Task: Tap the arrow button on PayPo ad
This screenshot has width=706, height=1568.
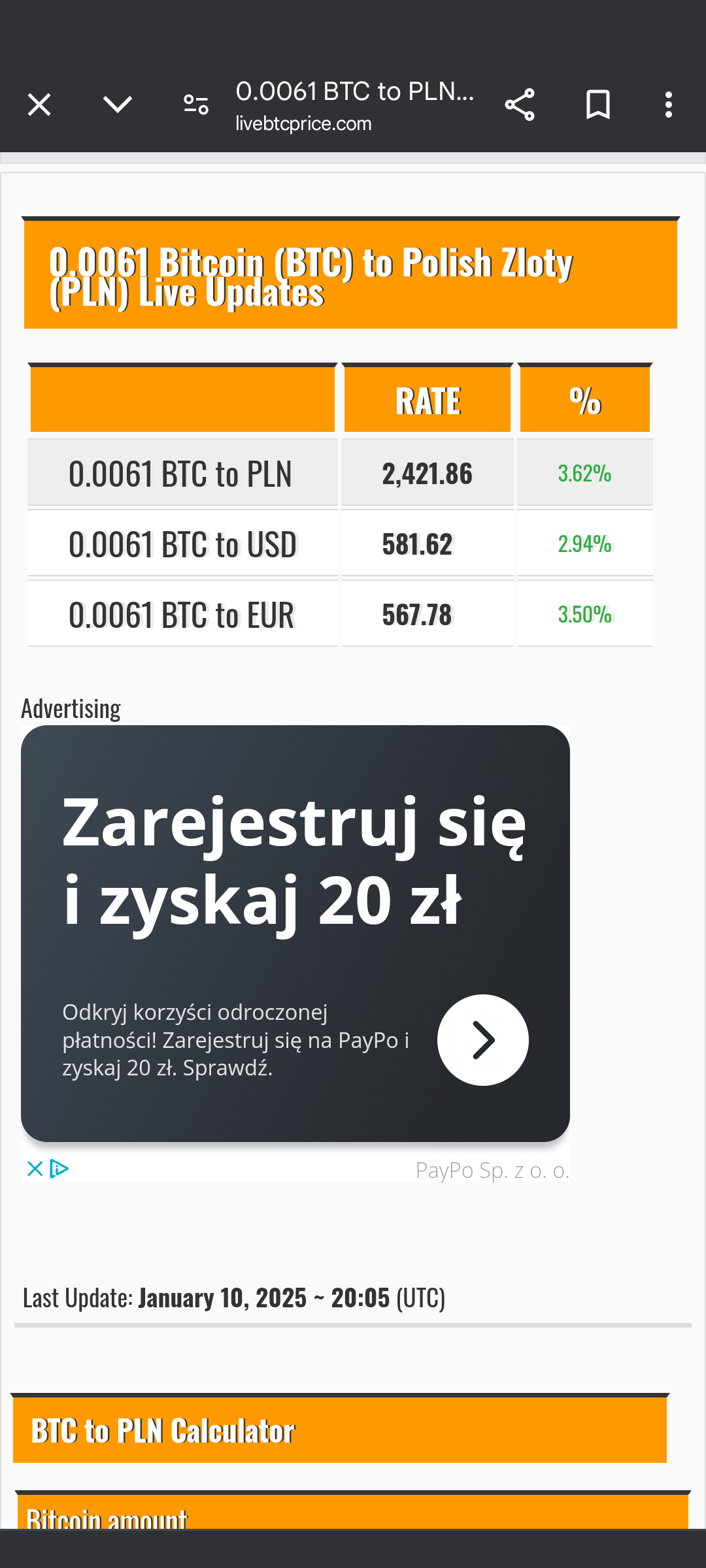Action: click(x=482, y=1039)
